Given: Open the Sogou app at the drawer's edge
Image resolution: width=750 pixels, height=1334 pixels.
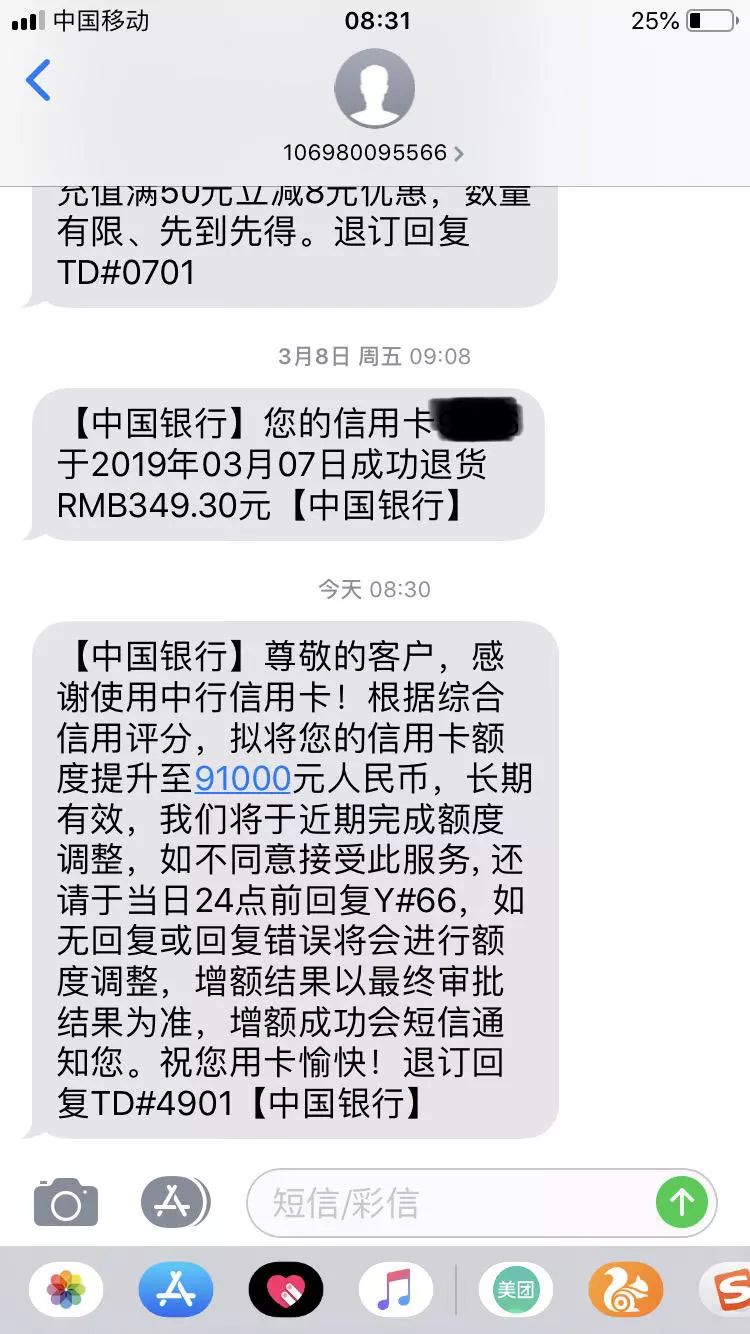Looking at the screenshot, I should pos(726,1290).
